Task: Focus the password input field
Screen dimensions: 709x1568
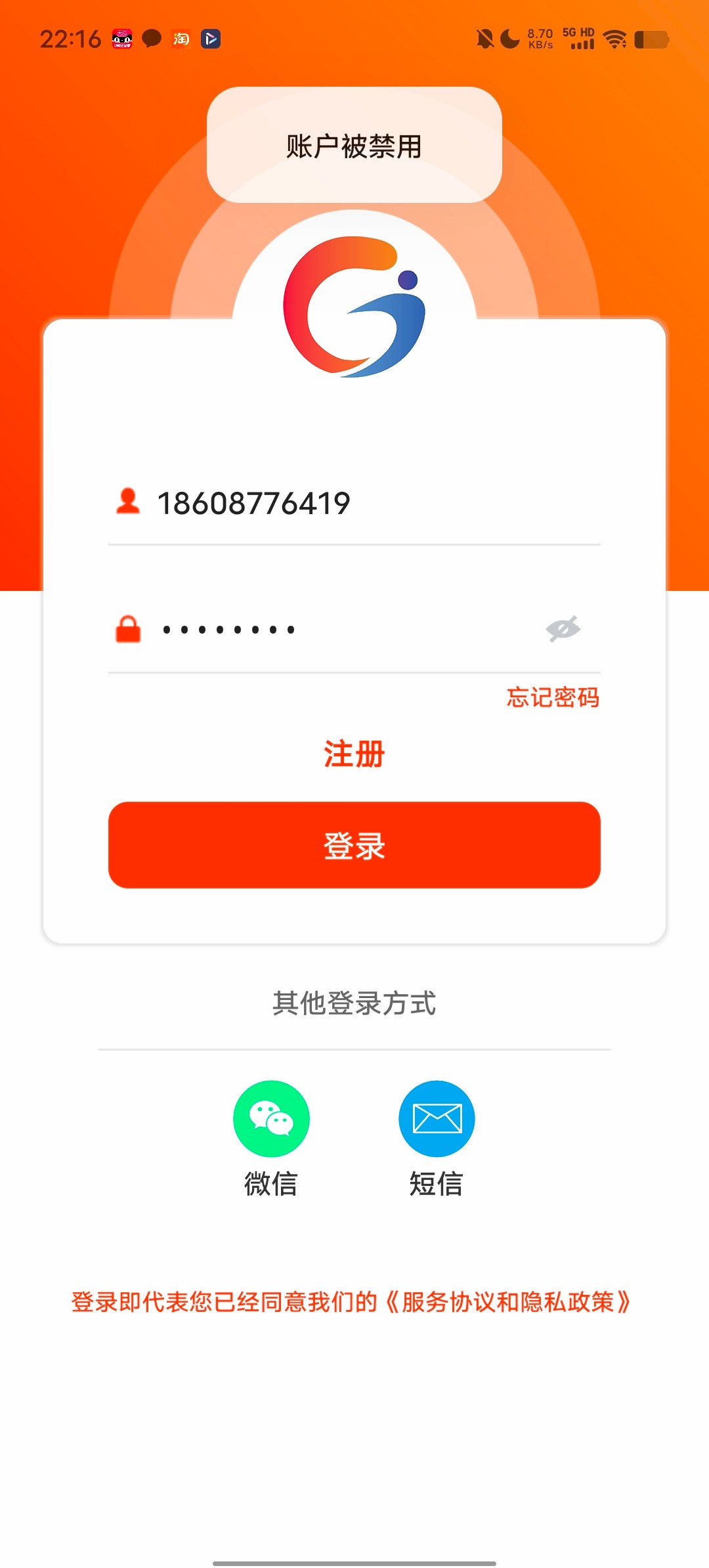Action: (x=341, y=630)
